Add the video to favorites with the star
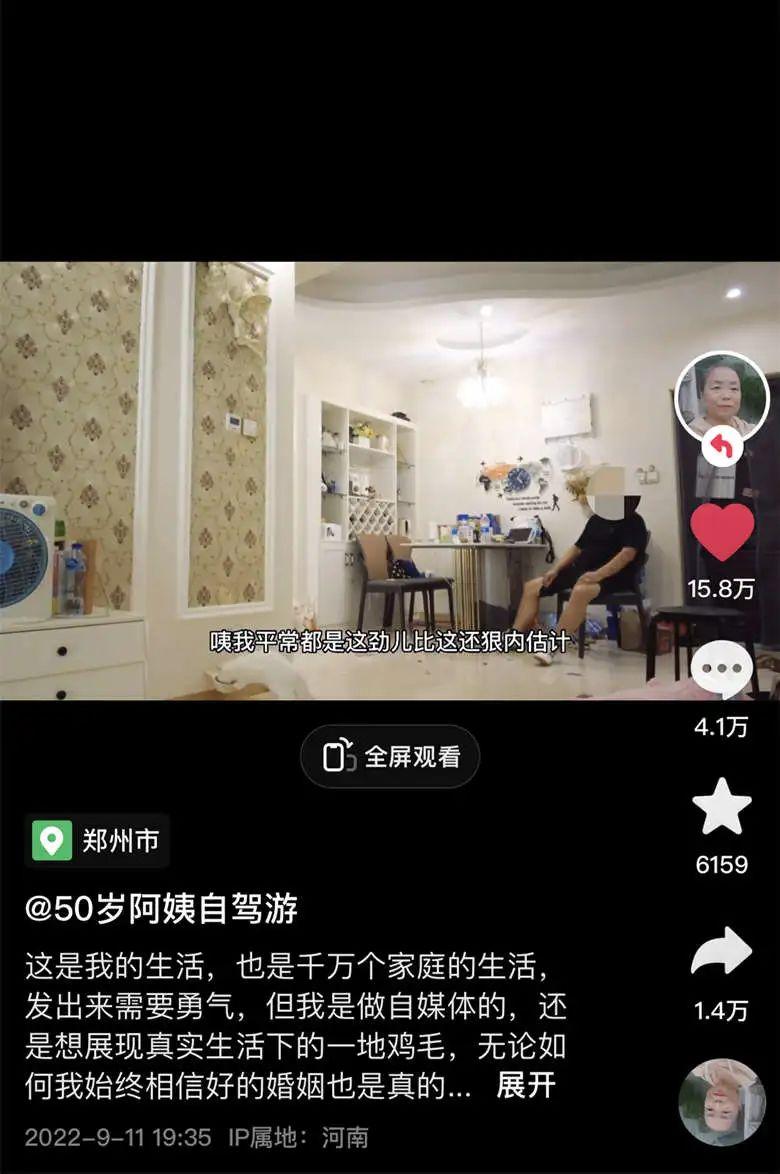The image size is (780, 1174). coord(722,808)
